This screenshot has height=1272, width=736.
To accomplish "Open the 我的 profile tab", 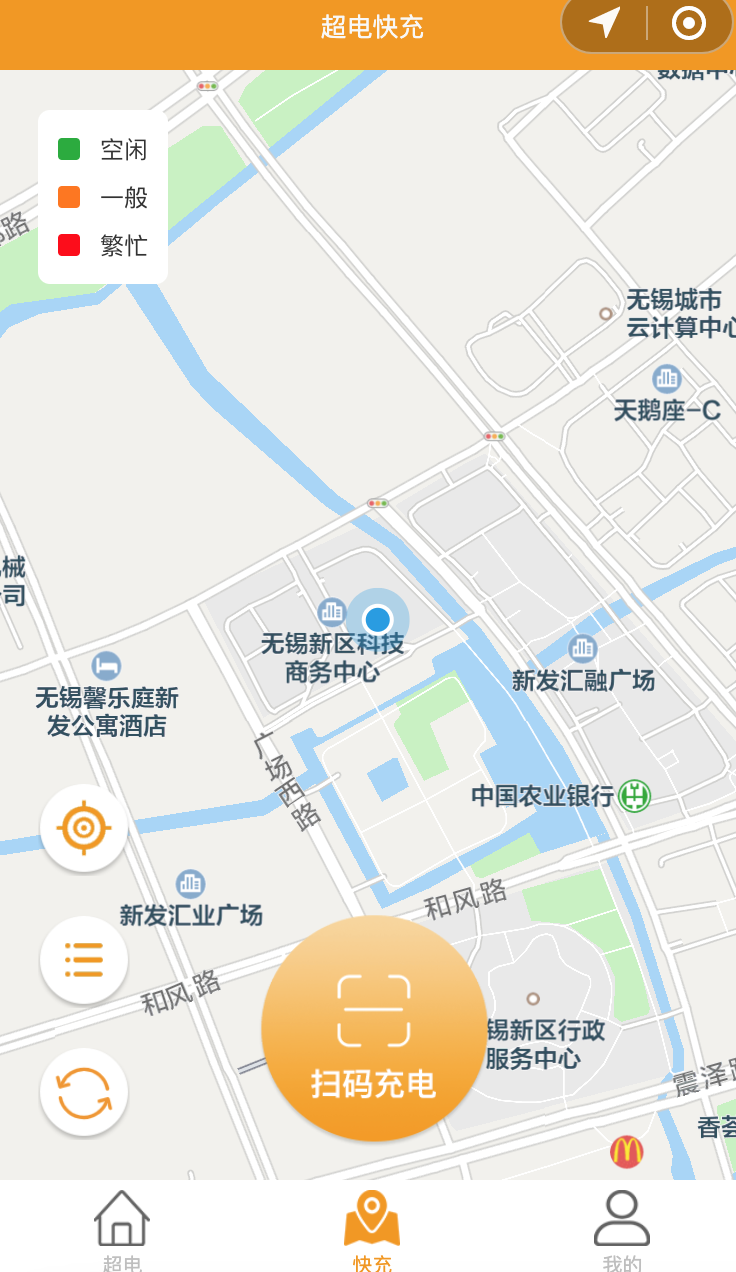I will 622,1229.
